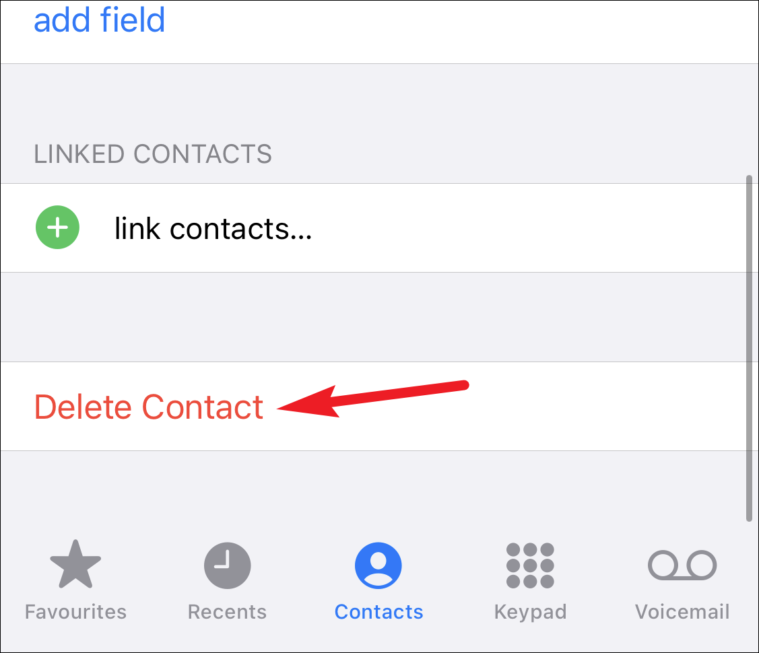
Task: Go to the Keypad tab
Action: 530,583
